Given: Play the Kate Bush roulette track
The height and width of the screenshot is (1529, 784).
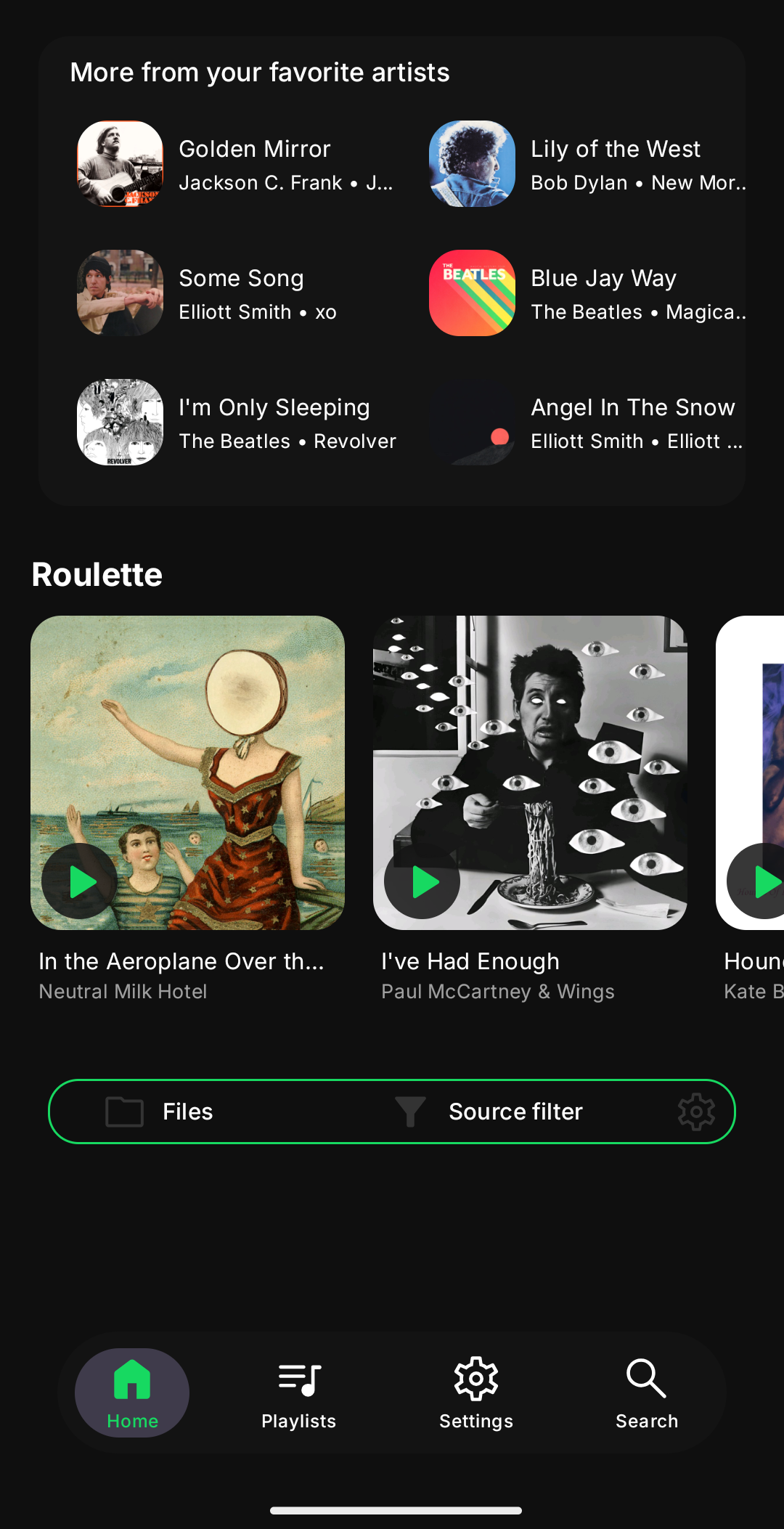Looking at the screenshot, I should [x=761, y=881].
